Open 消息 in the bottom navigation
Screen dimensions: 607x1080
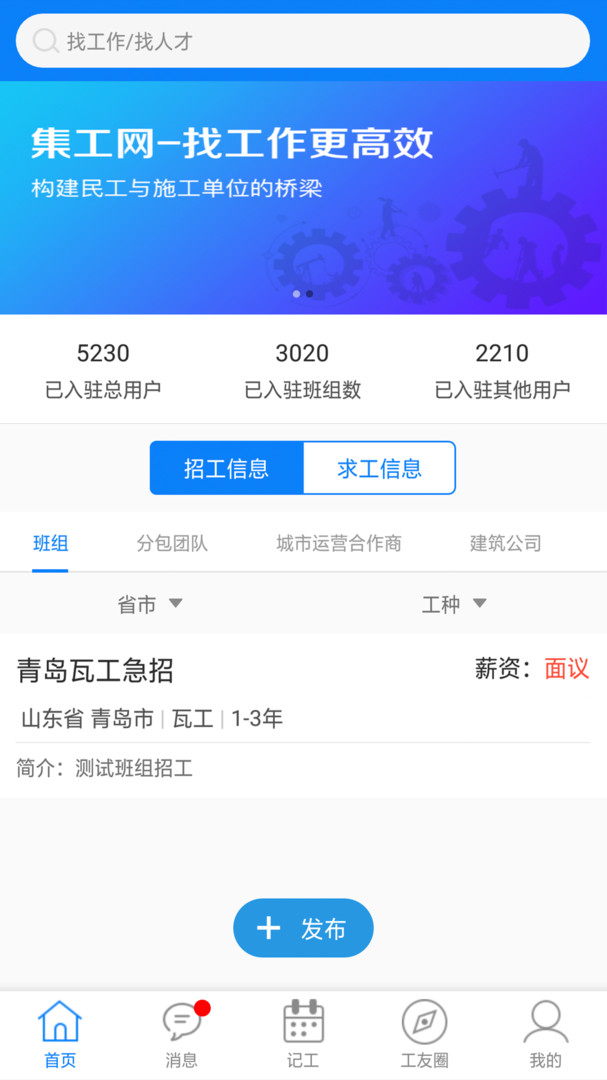(182, 1035)
